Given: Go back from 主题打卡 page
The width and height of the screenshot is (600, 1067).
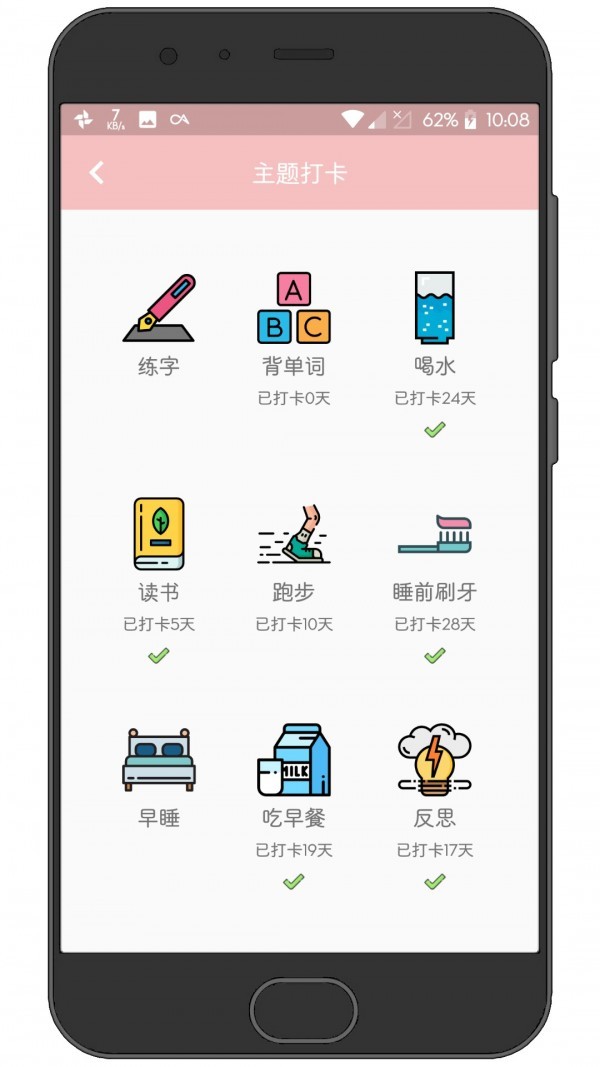Looking at the screenshot, I should pyautogui.click(x=97, y=173).
